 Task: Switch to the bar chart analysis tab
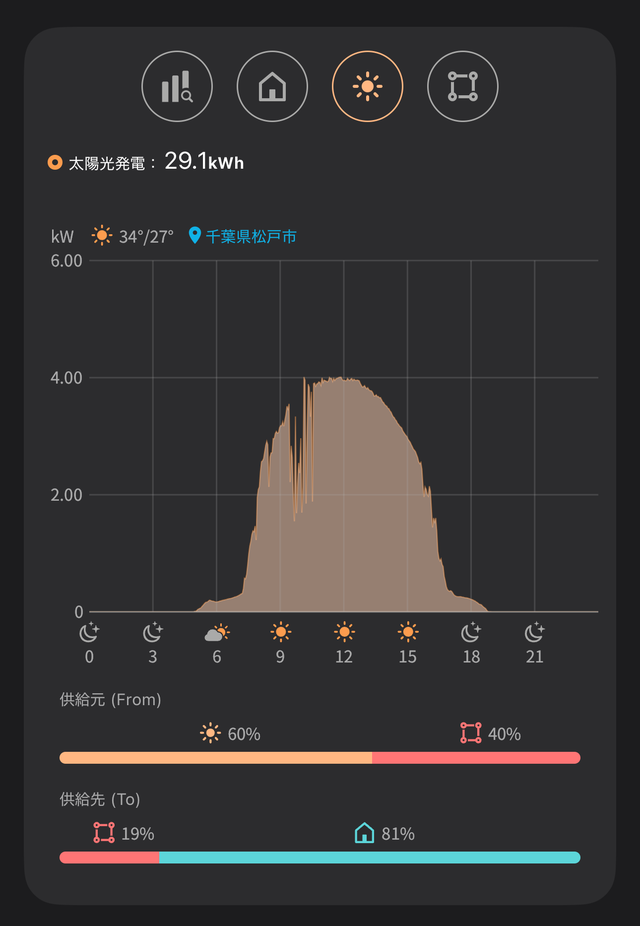(177, 87)
